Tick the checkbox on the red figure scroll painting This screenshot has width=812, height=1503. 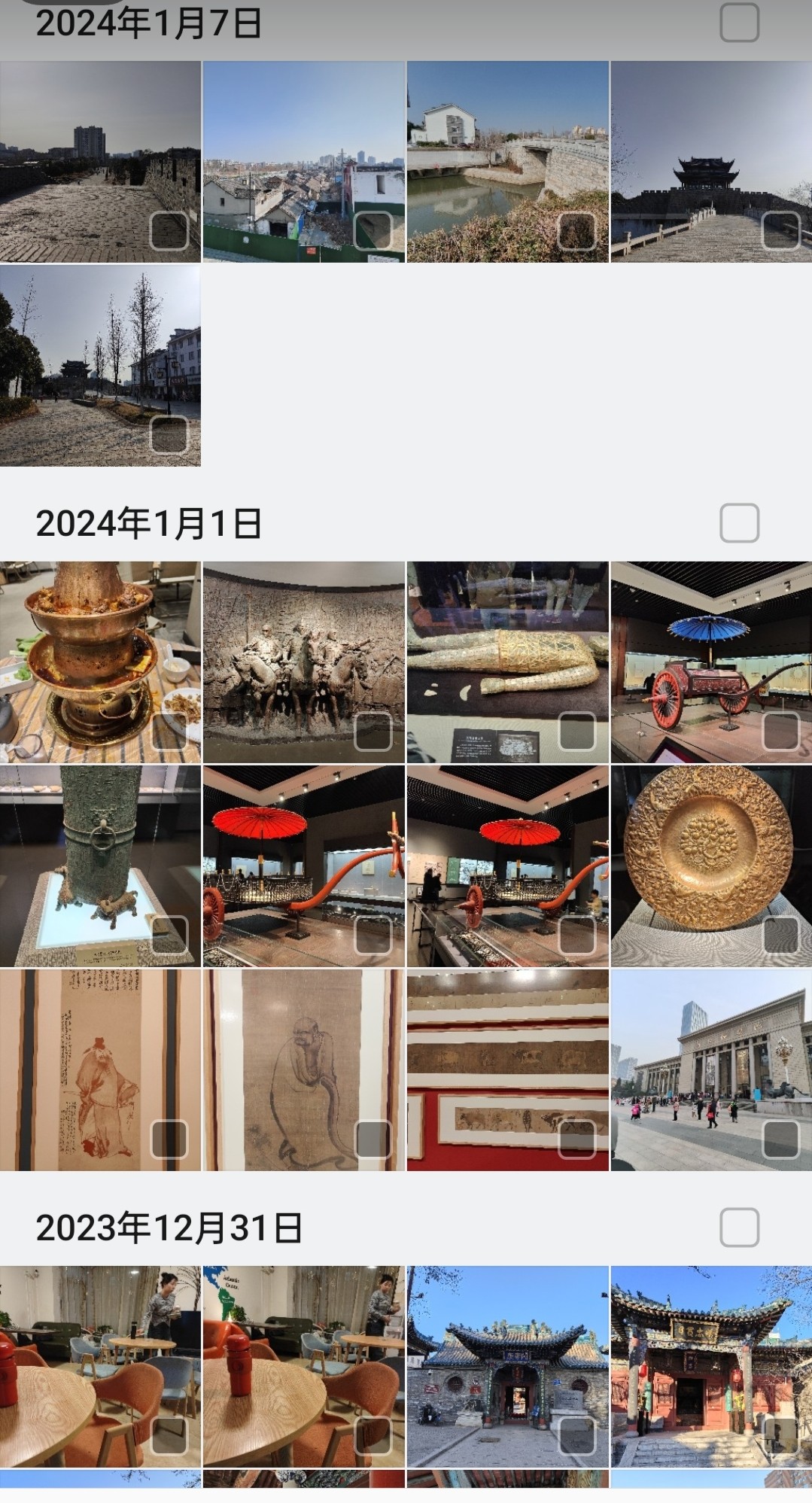tap(169, 1139)
